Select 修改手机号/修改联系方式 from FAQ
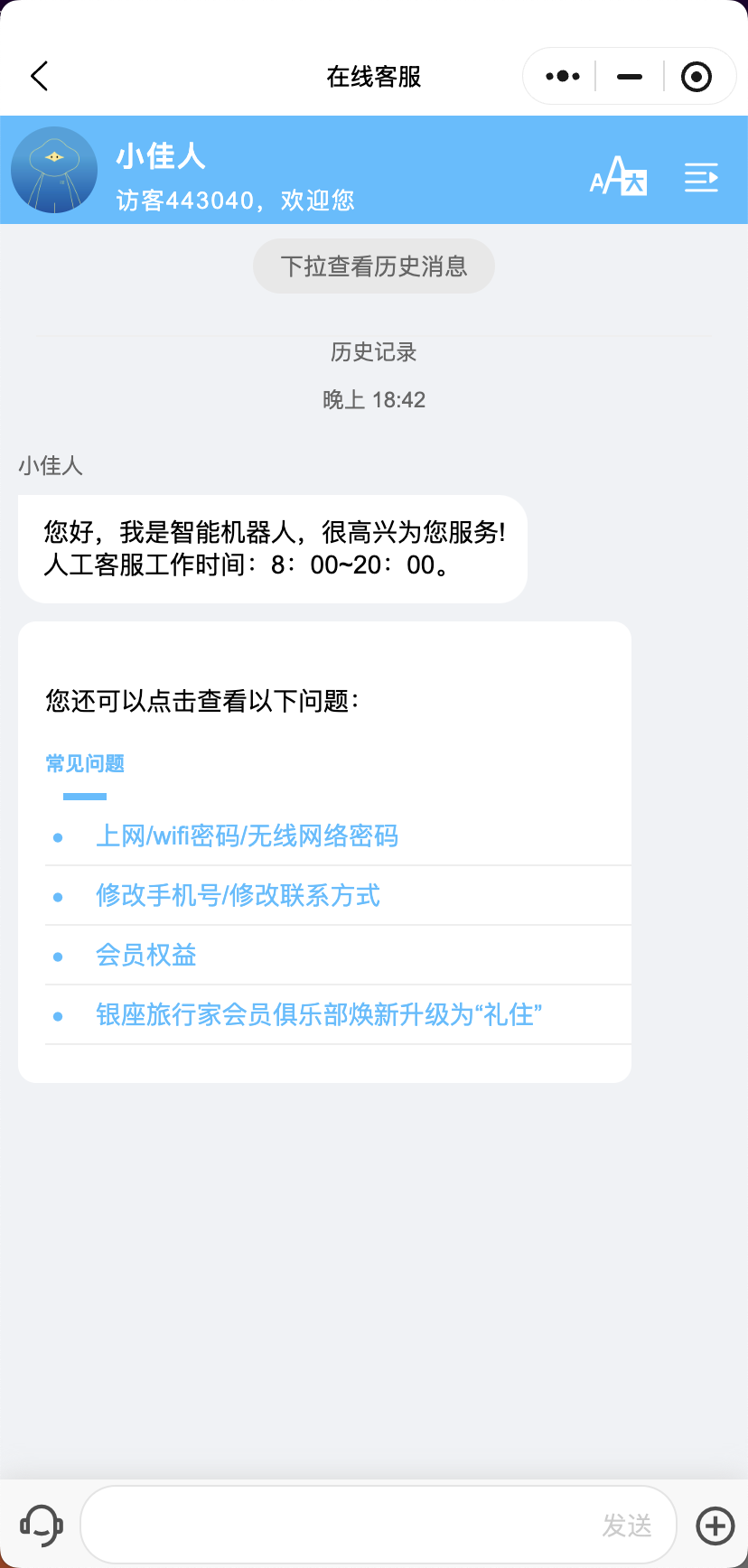Image resolution: width=748 pixels, height=1568 pixels. click(238, 896)
